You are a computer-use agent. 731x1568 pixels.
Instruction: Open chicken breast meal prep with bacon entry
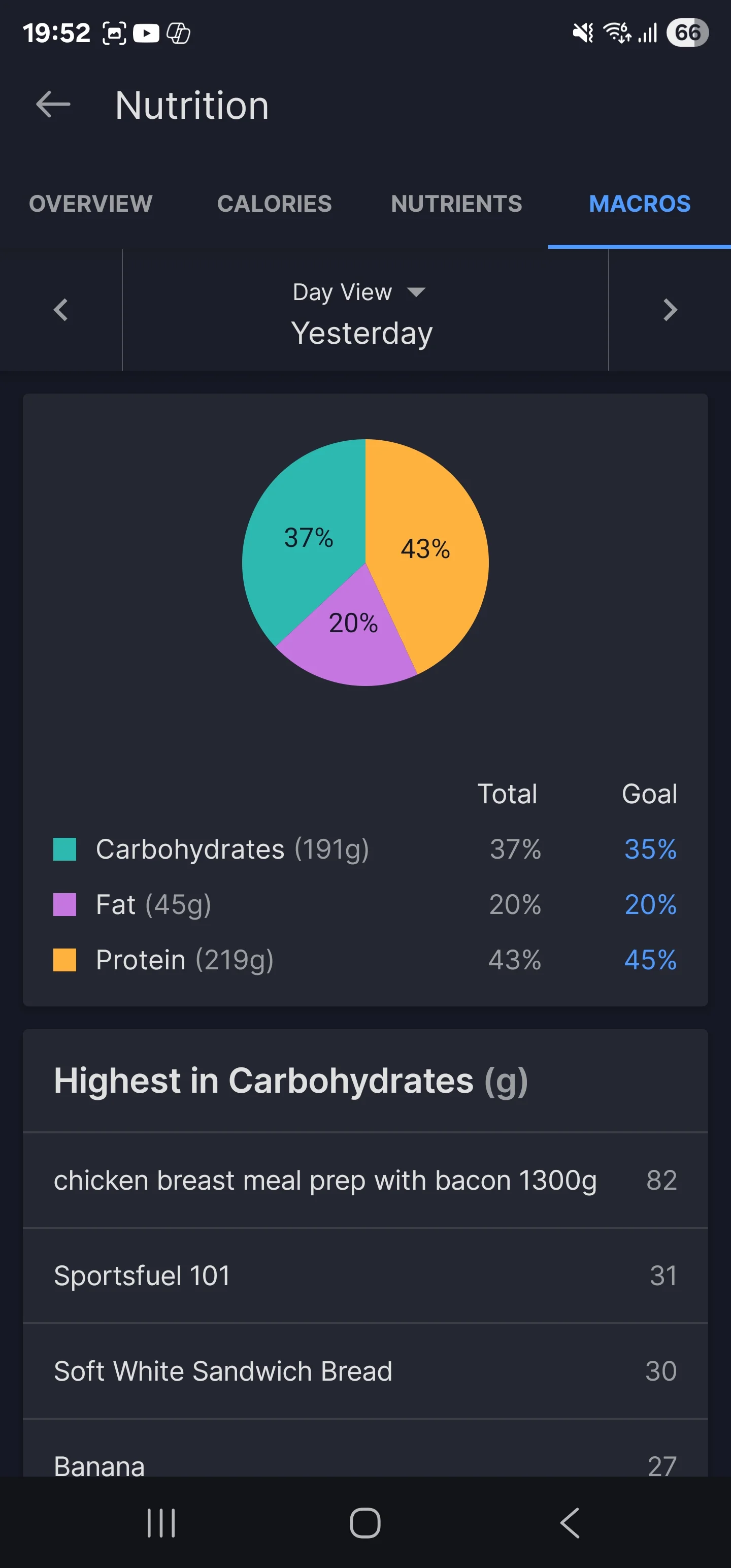pos(365,1180)
